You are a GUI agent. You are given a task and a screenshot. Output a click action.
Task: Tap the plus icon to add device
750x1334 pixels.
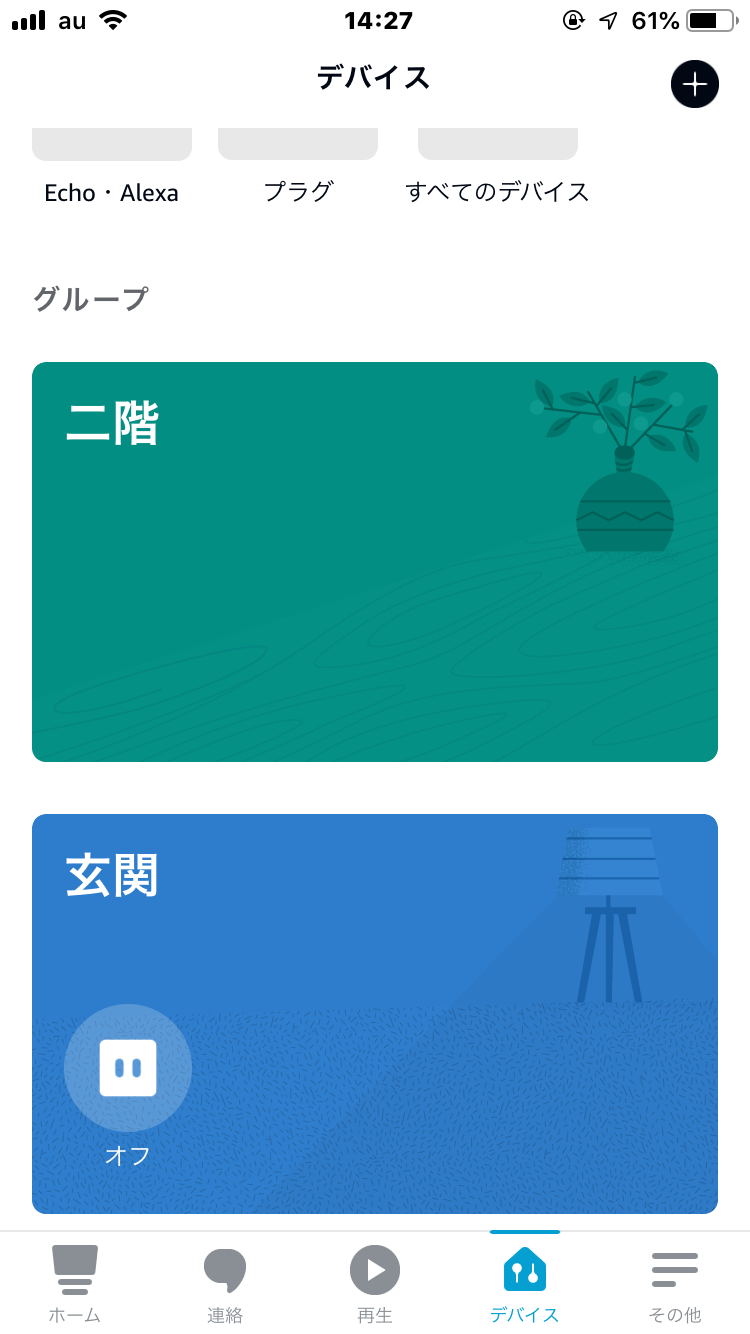(x=694, y=84)
